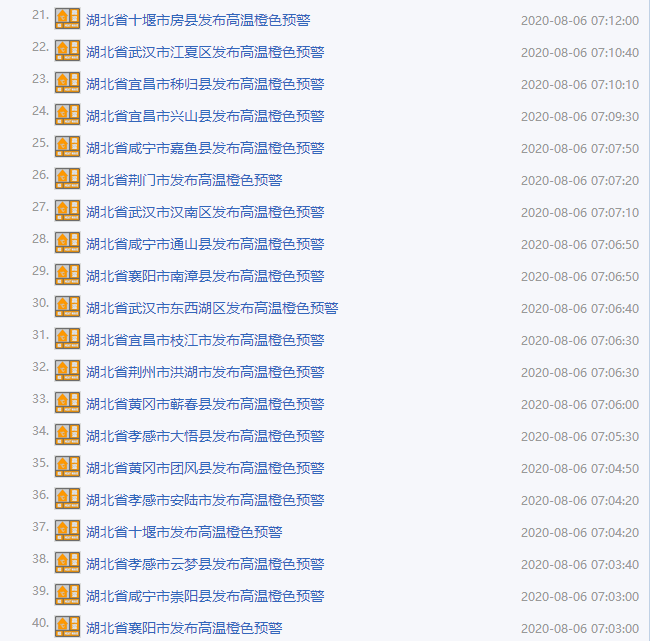Open the 宜昌市枝江市 warning
Viewport: 652px width, 641px height.
coord(205,340)
